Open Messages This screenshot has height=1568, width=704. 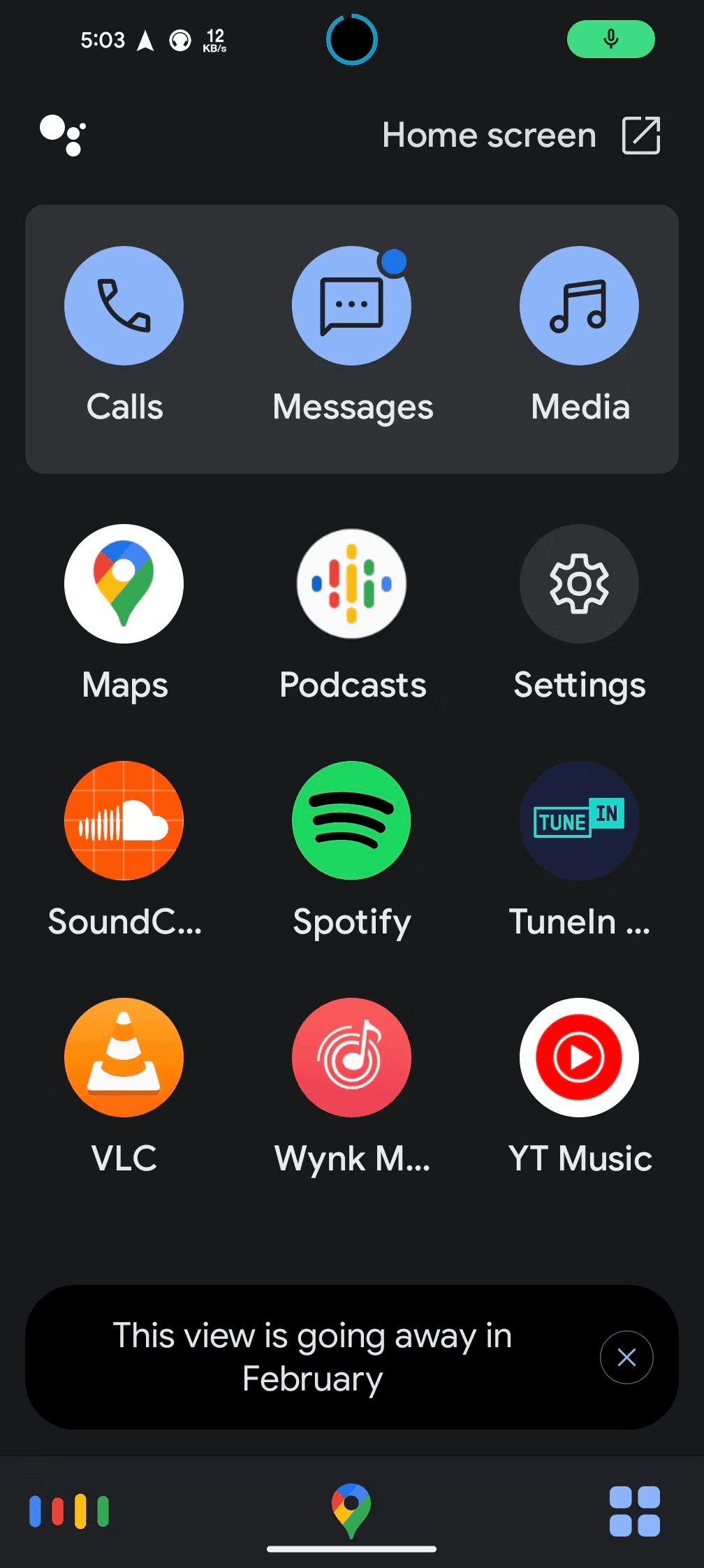pos(351,306)
